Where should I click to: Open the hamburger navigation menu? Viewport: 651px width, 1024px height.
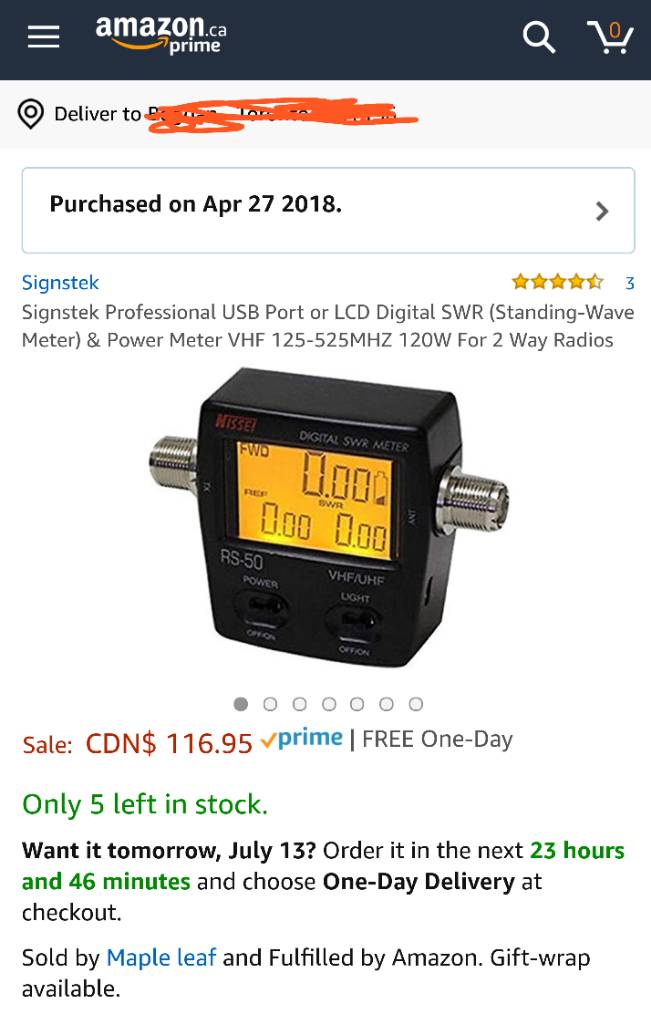click(x=43, y=37)
